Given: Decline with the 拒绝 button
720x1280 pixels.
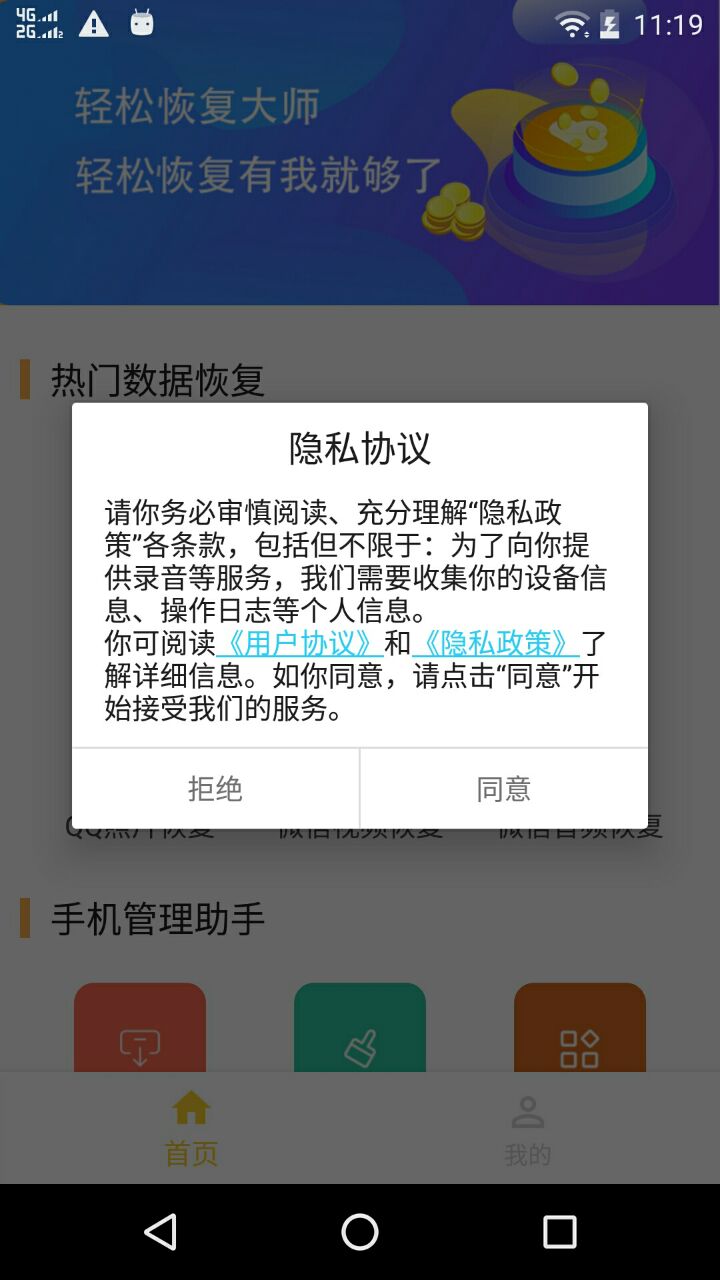Looking at the screenshot, I should 215,789.
